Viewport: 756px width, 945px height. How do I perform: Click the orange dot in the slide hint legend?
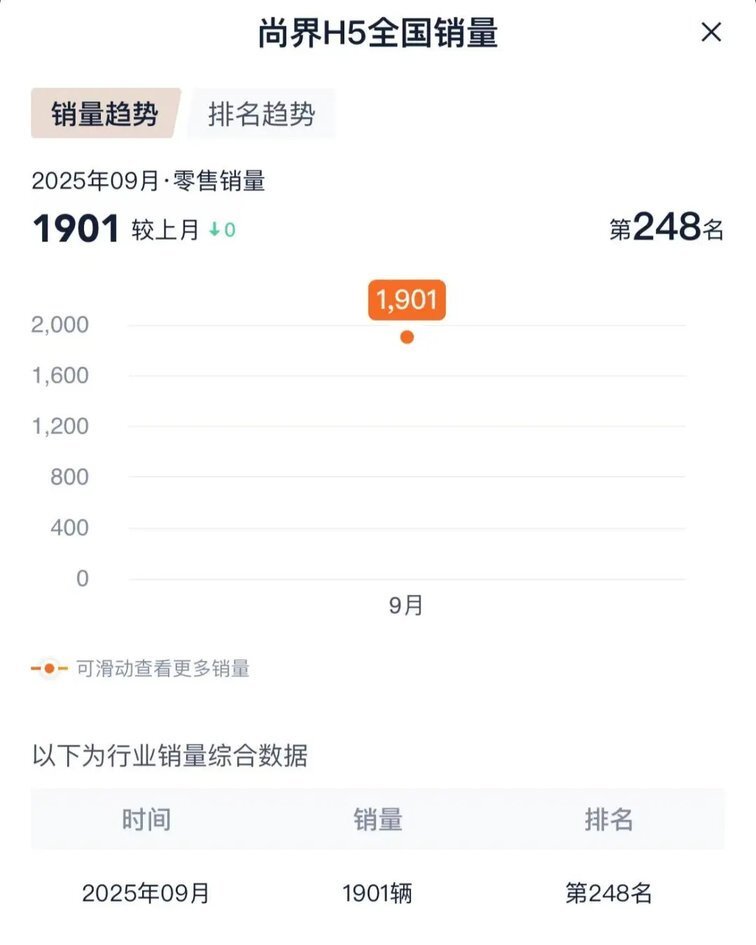click(x=47, y=668)
